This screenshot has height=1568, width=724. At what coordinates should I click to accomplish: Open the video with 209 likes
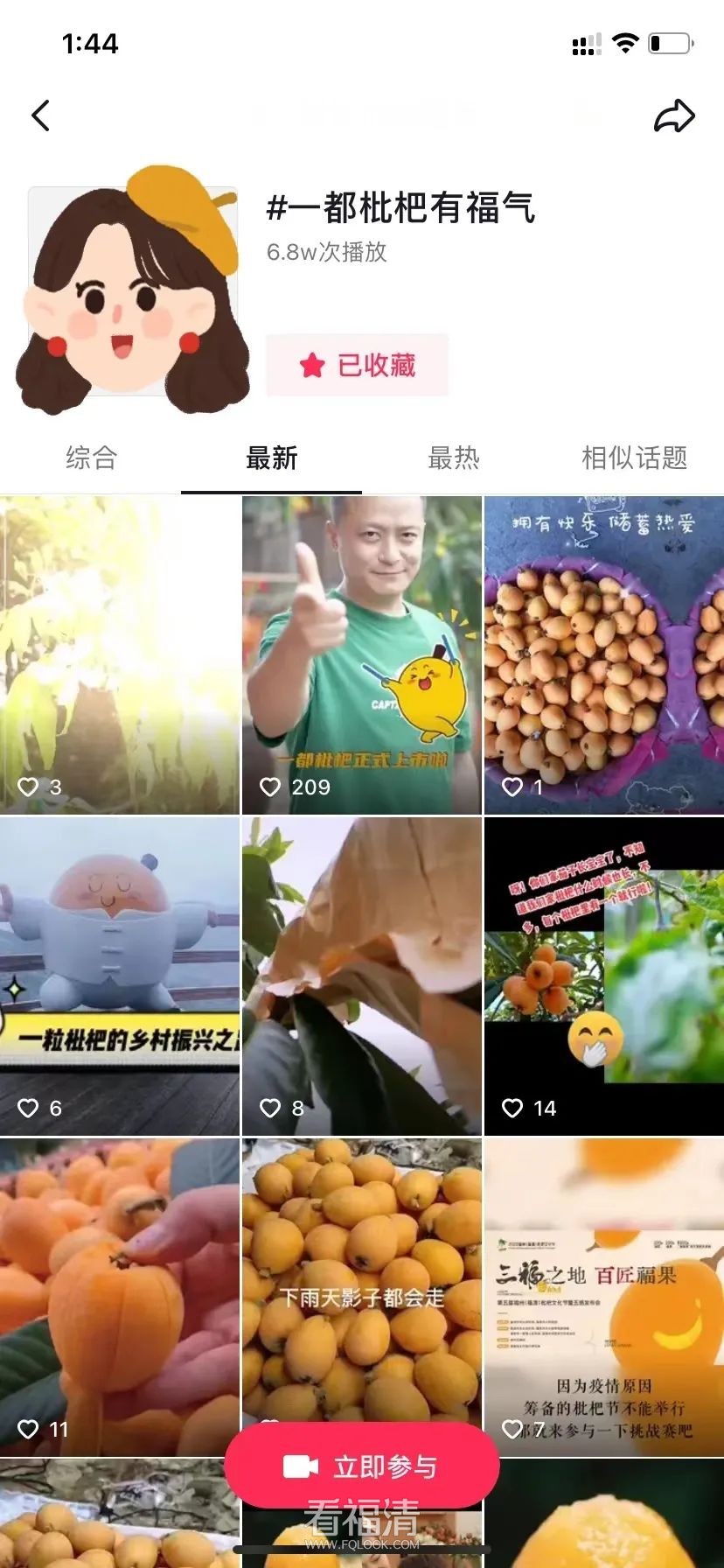(x=361, y=654)
